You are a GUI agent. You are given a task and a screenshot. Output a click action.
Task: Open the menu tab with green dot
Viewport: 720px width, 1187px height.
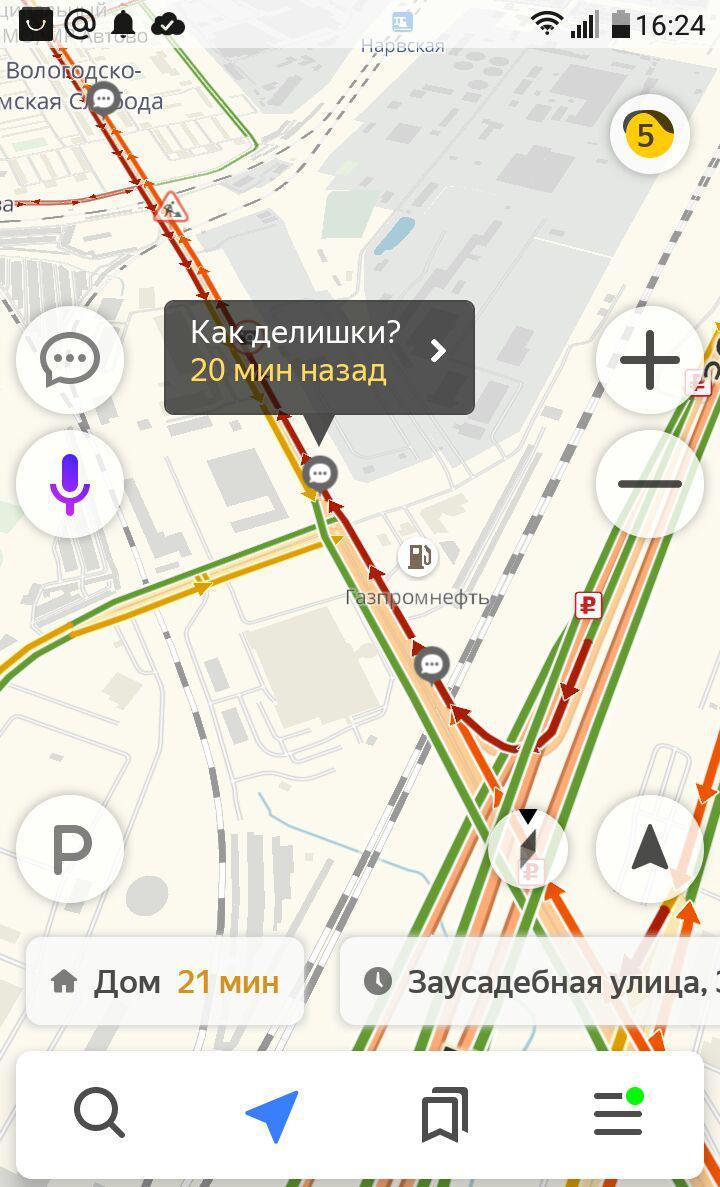click(x=619, y=1113)
